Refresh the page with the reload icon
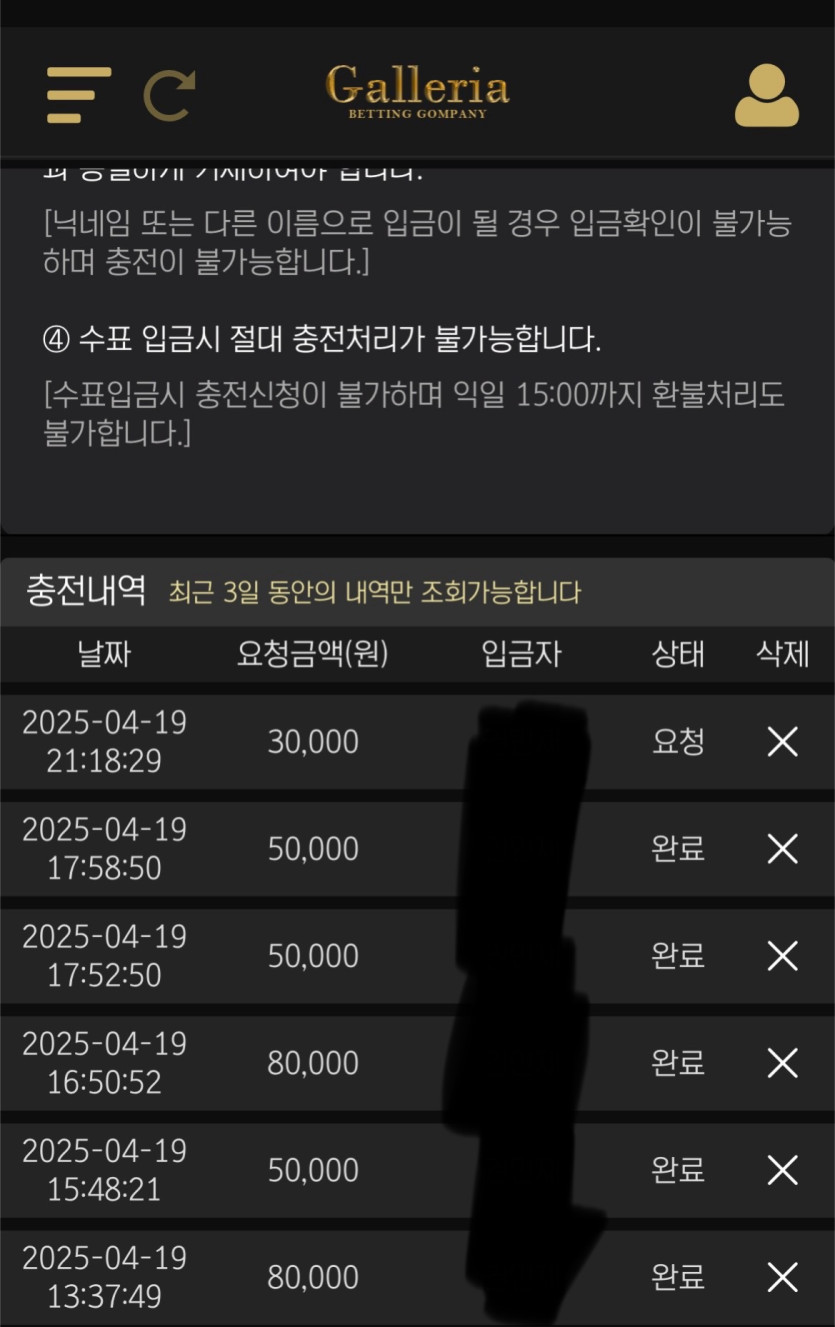835x1327 pixels. [169, 96]
